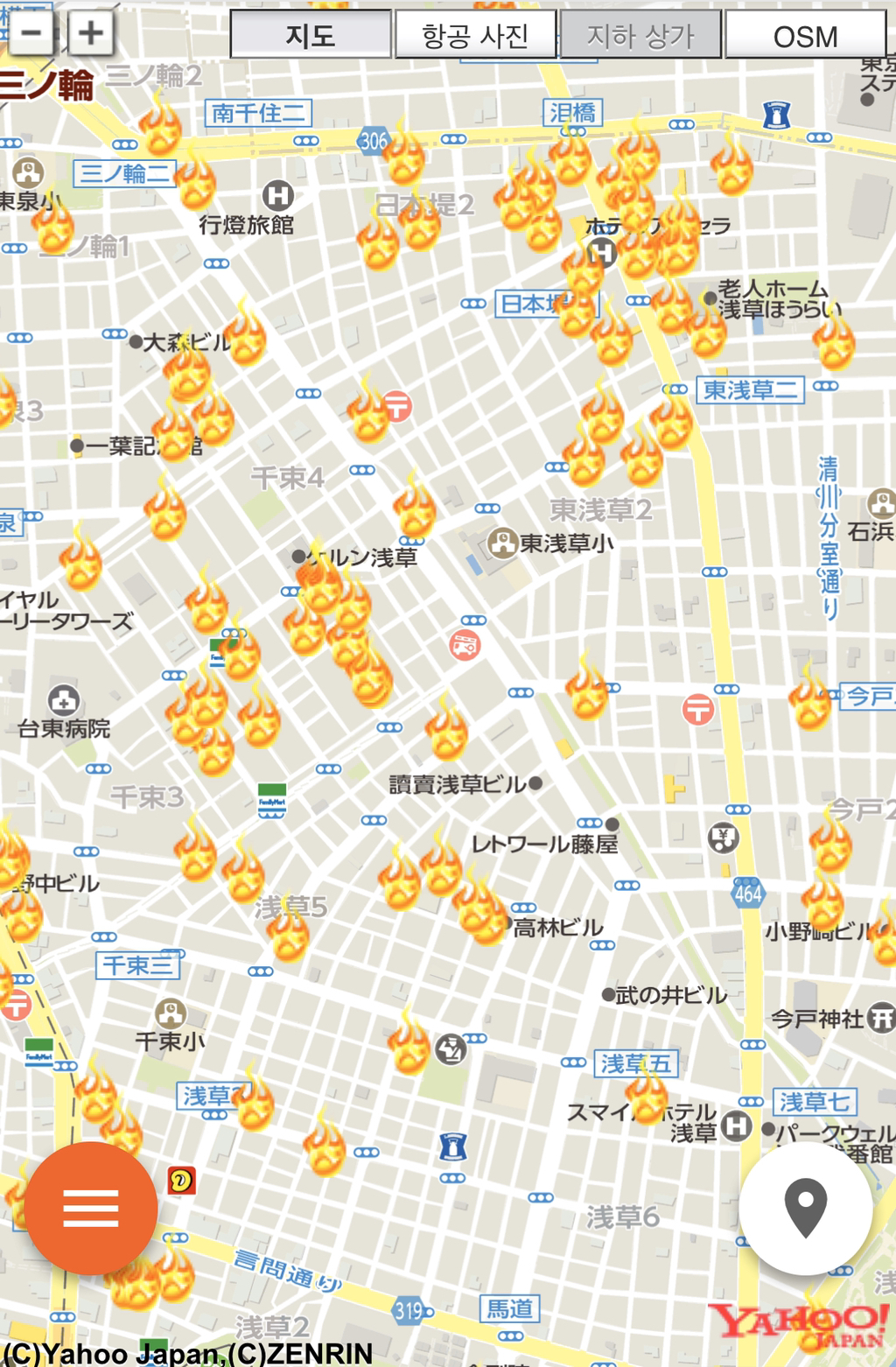Image resolution: width=896 pixels, height=1367 pixels.
Task: Switch to the 항공 사진 aerial view
Action: coord(475,35)
